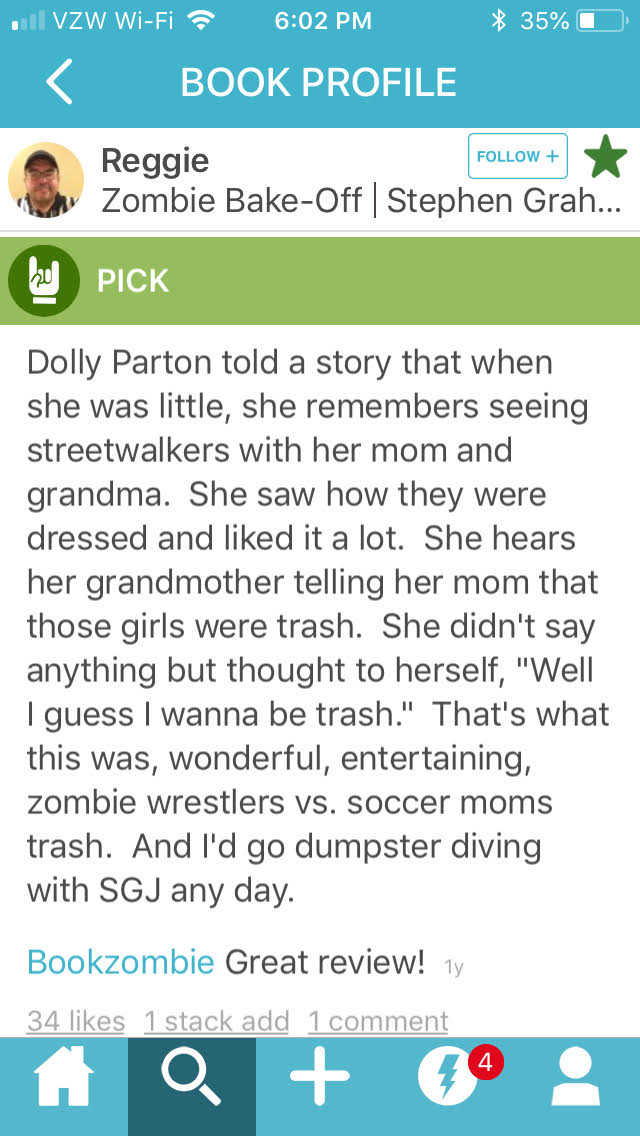Go back from Book Profile

pyautogui.click(x=60, y=82)
